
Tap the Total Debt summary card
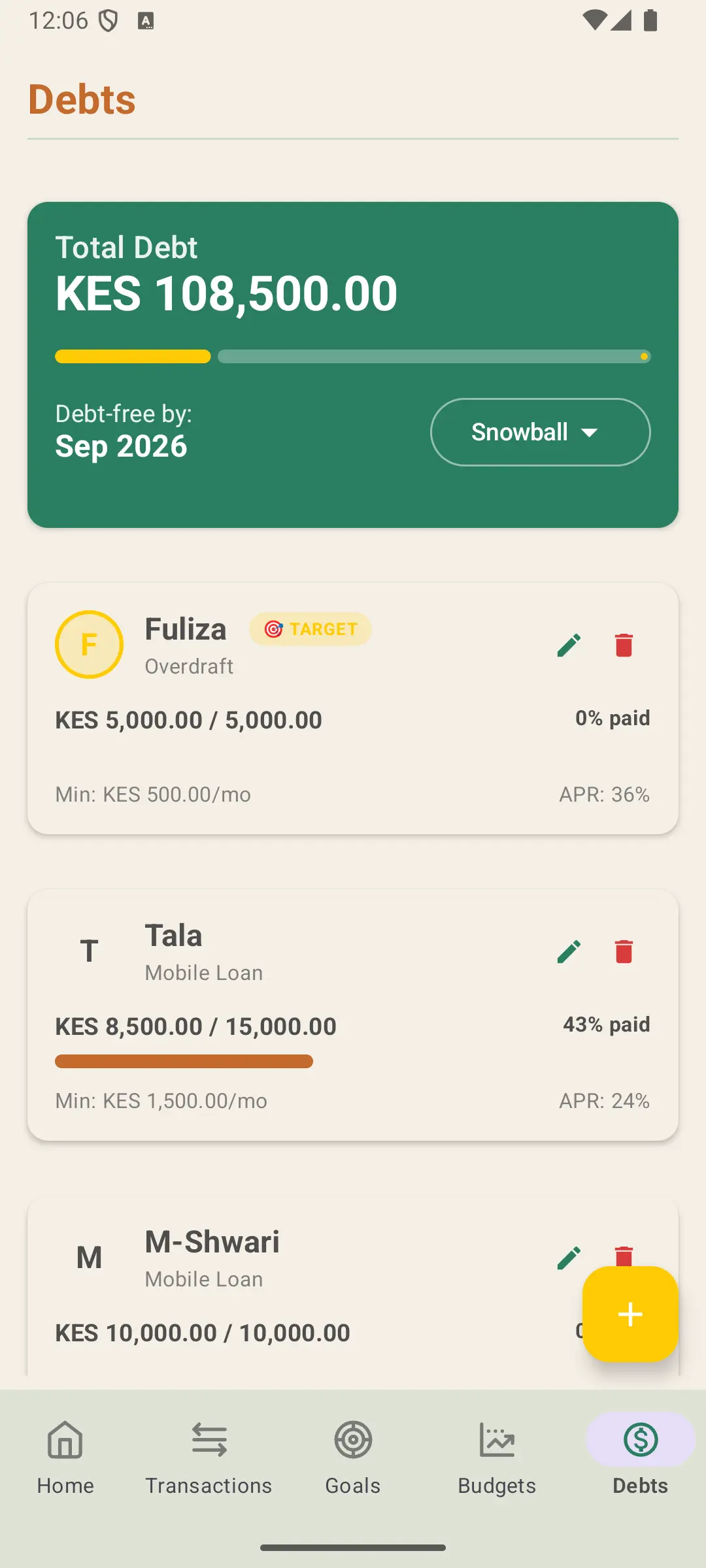[x=353, y=363]
